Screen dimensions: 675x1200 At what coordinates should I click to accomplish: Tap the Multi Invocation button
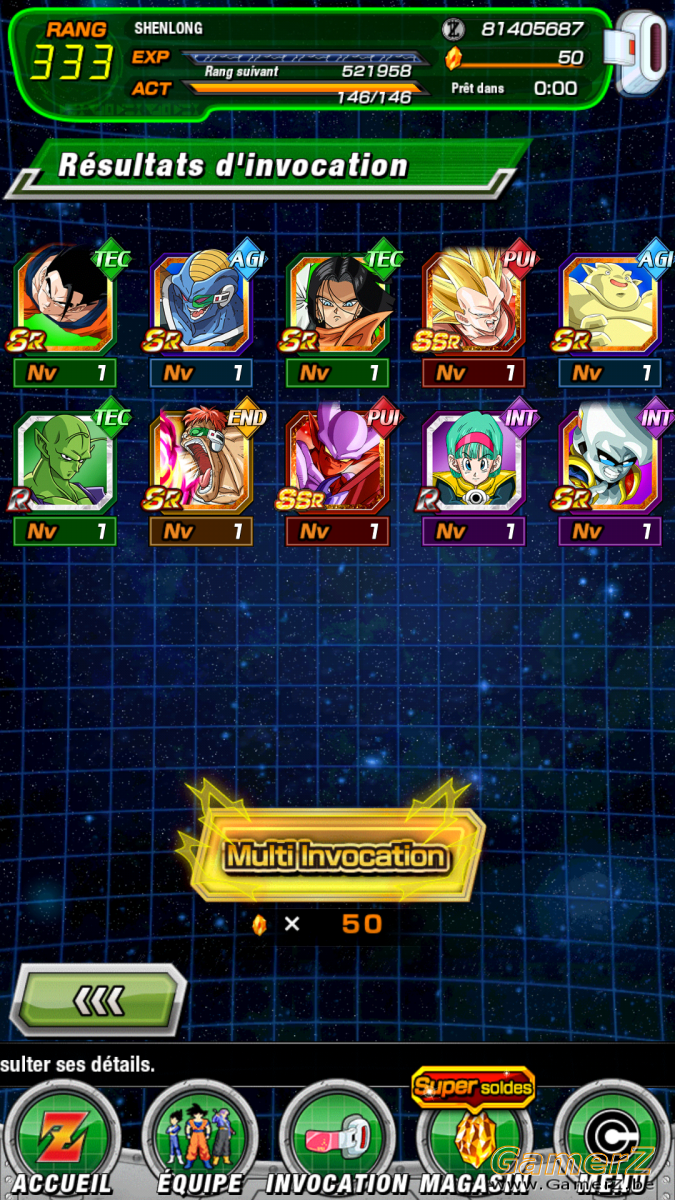[336, 854]
